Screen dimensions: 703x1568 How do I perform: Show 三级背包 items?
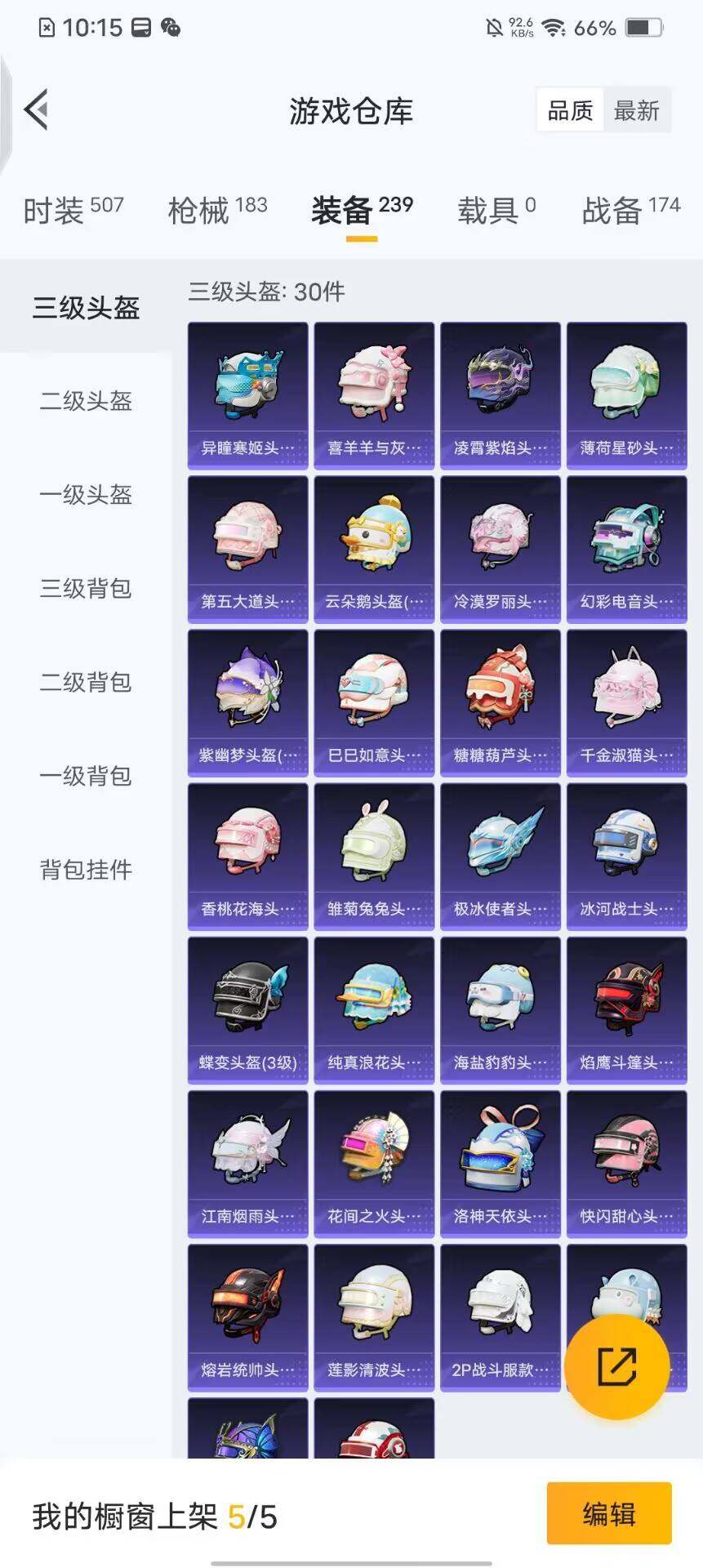coord(86,589)
